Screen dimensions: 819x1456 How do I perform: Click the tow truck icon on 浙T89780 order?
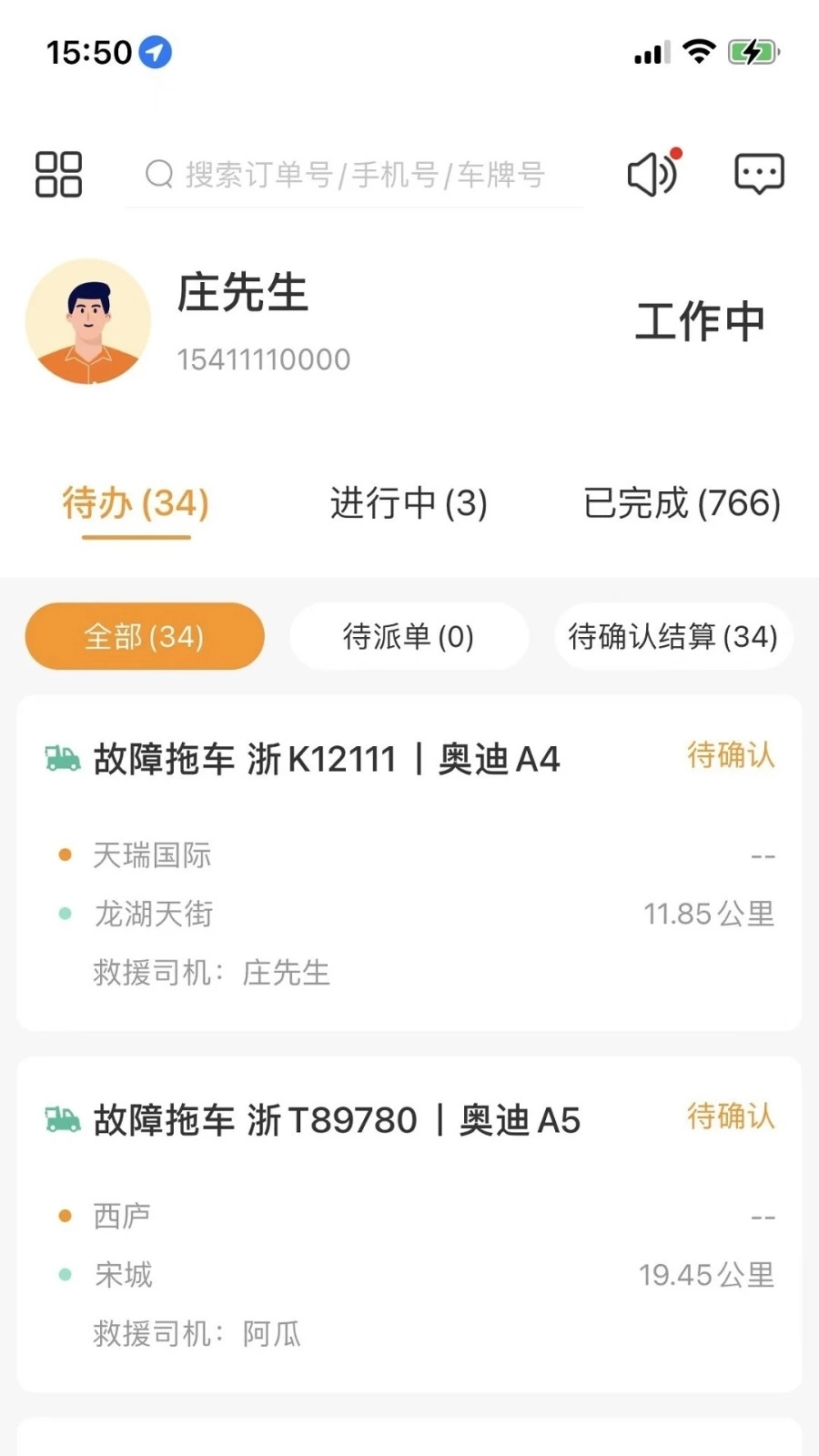click(60, 1118)
